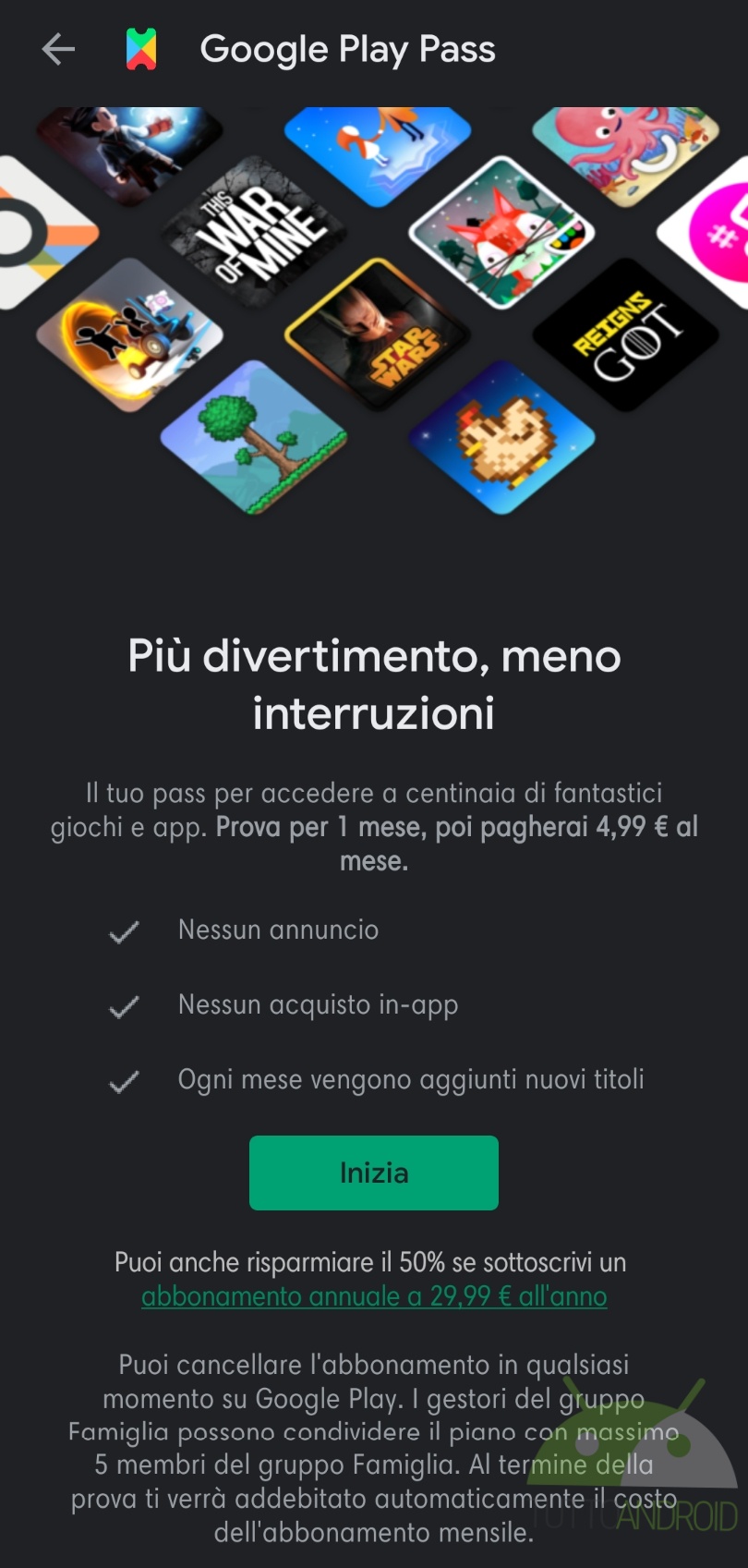Viewport: 748px width, 1568px height.
Task: Tap the green Inizia button
Action: click(x=374, y=1173)
